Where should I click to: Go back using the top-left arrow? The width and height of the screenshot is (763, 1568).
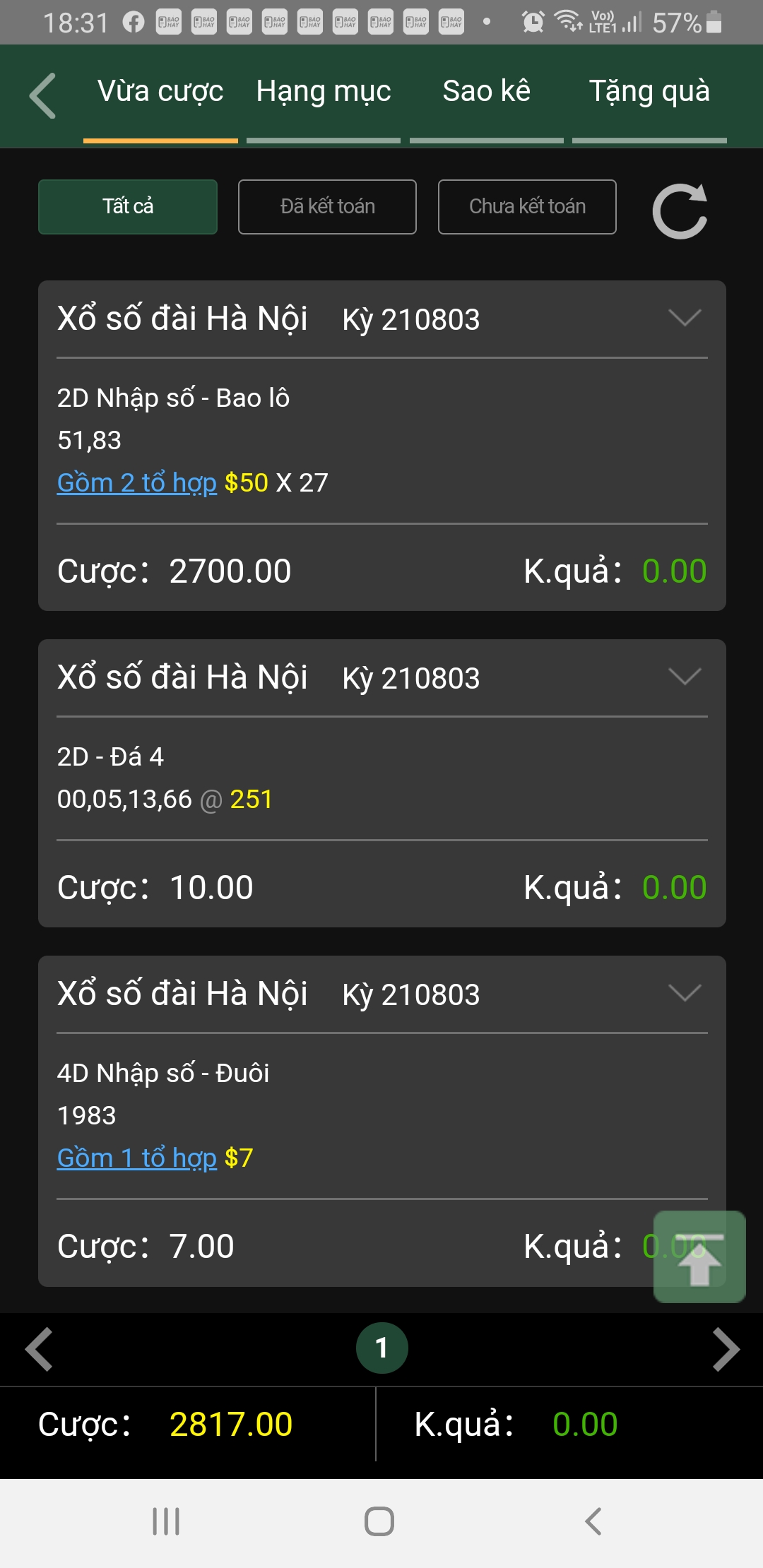pyautogui.click(x=42, y=96)
